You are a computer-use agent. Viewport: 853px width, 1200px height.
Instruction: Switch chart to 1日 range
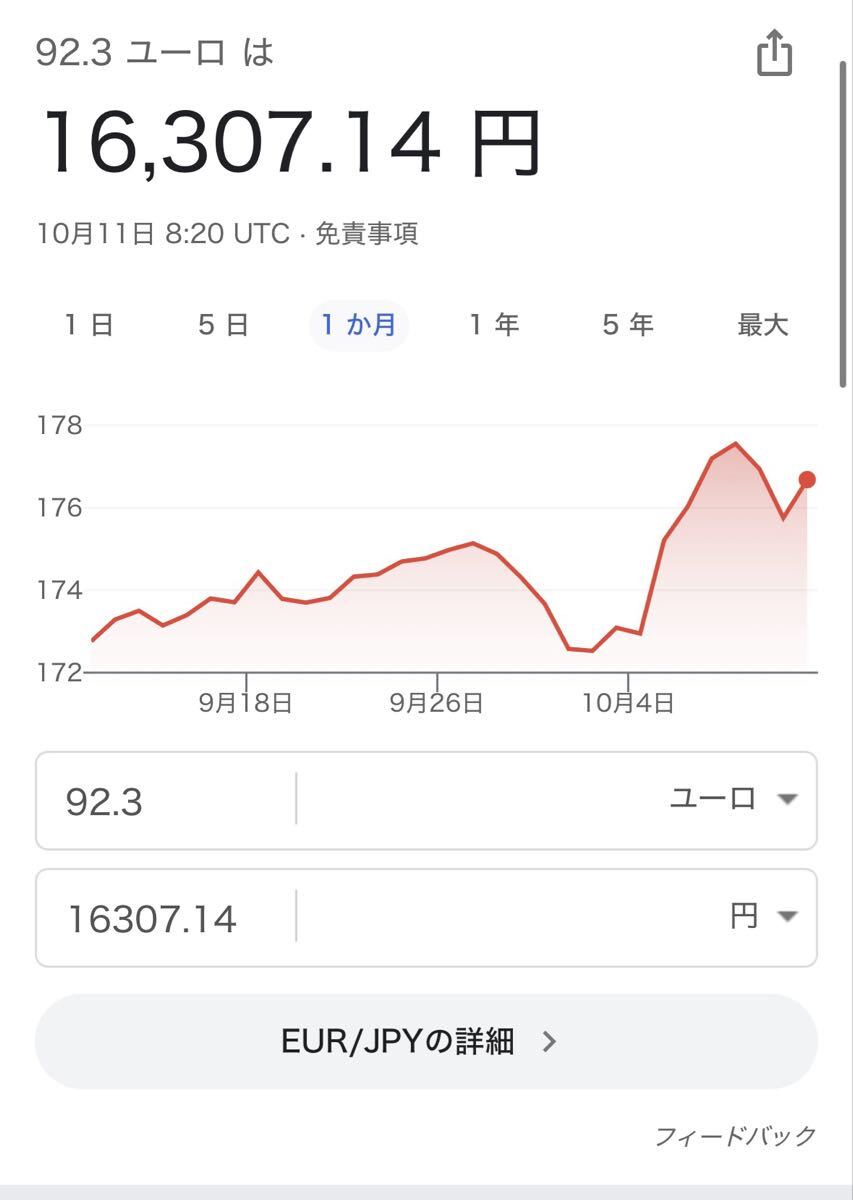[x=89, y=325]
